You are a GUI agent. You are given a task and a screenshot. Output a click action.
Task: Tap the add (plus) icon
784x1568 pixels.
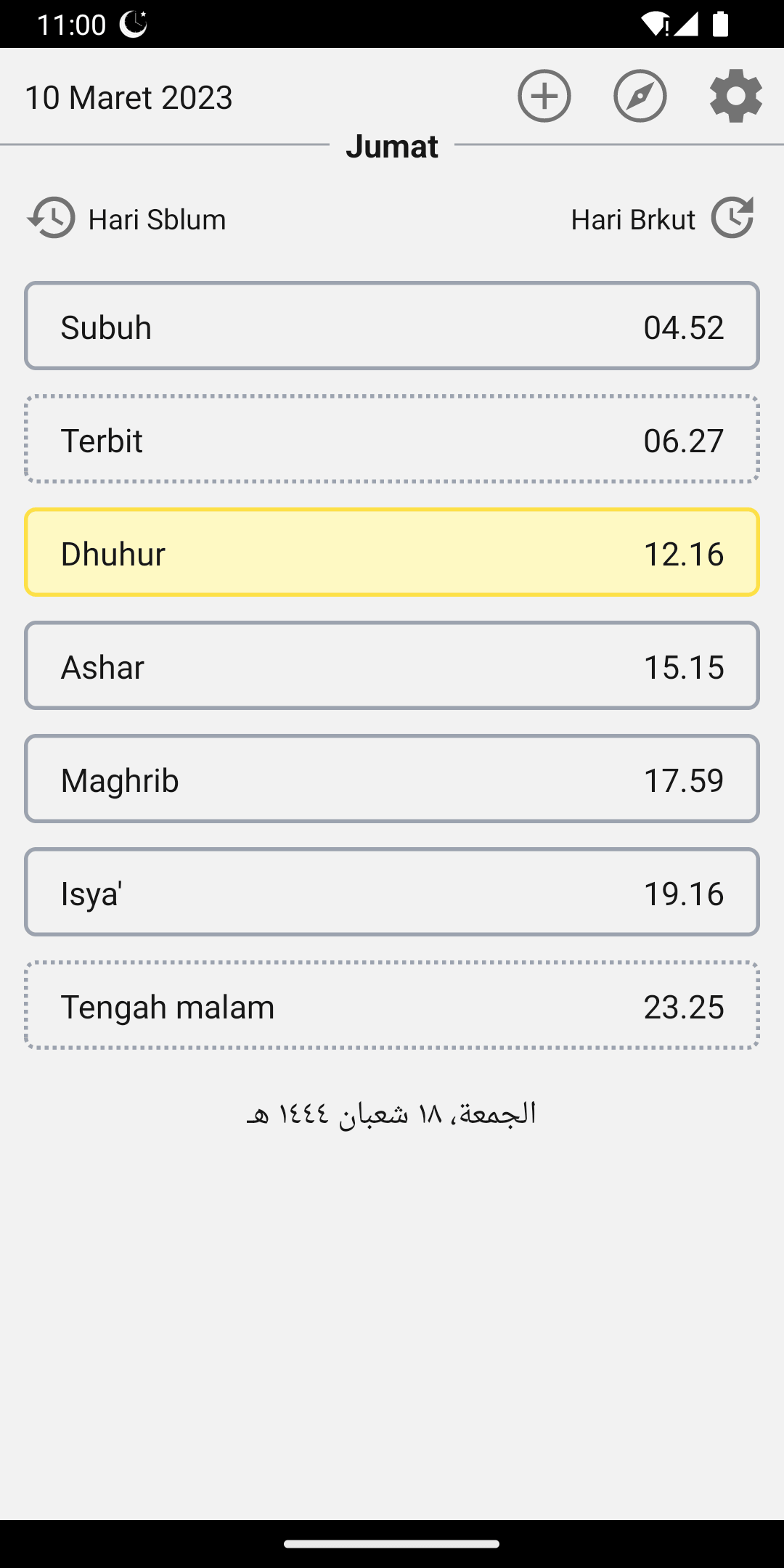click(544, 96)
